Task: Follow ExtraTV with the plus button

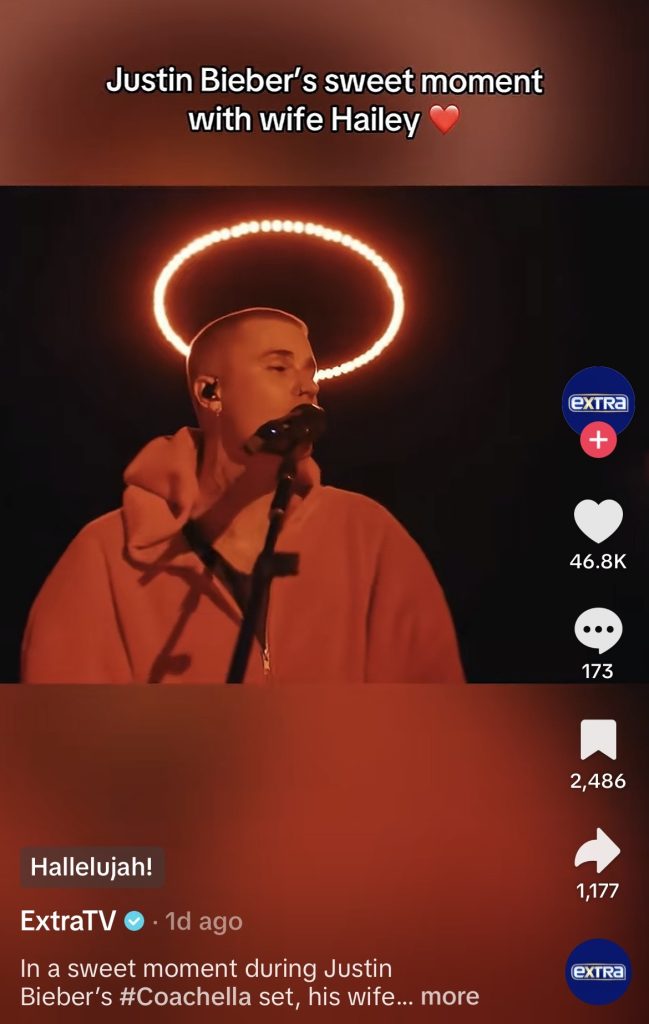Action: tap(598, 439)
